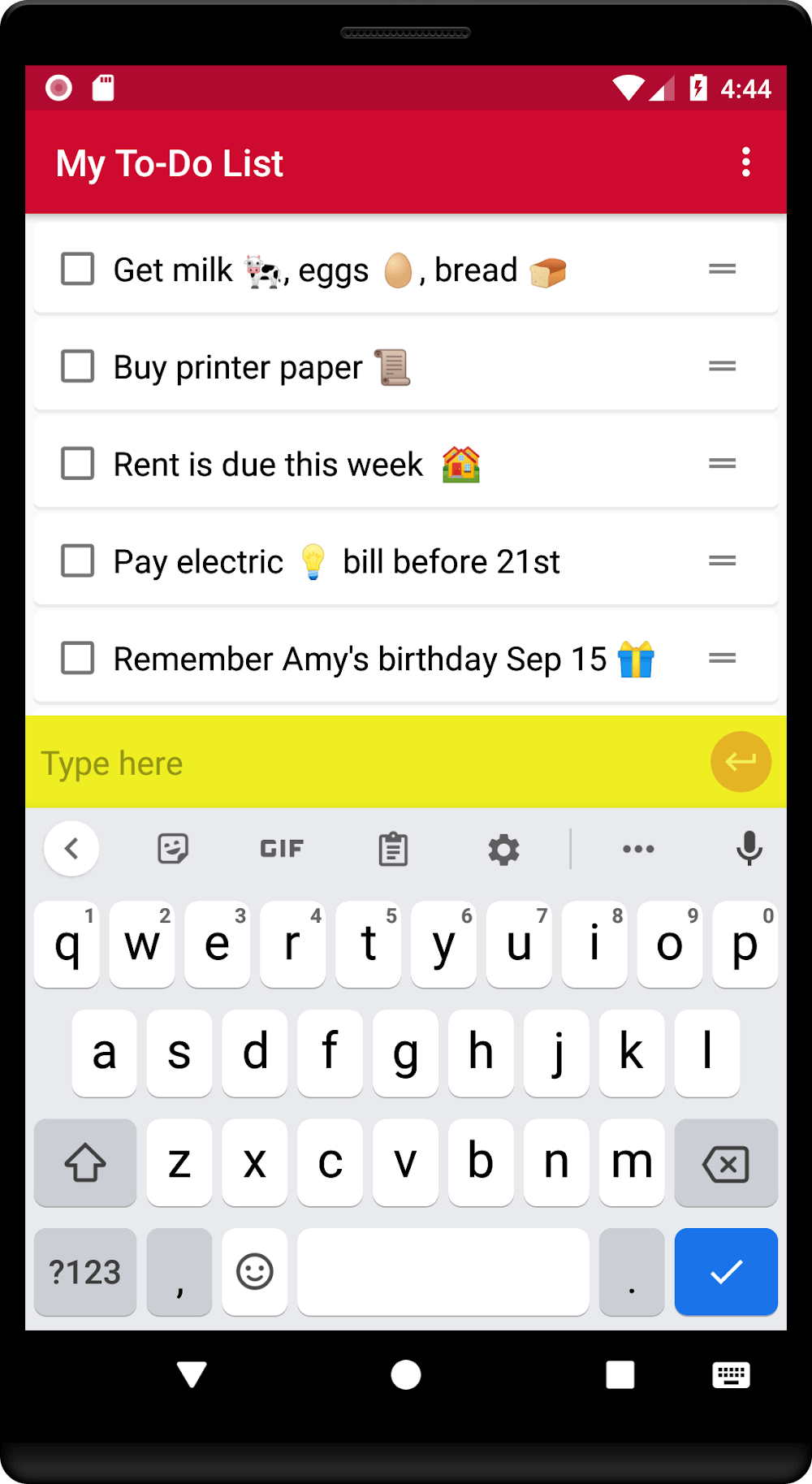Open the keyboard clipboard
Viewport: 812px width, 1484px height.
coord(393,849)
